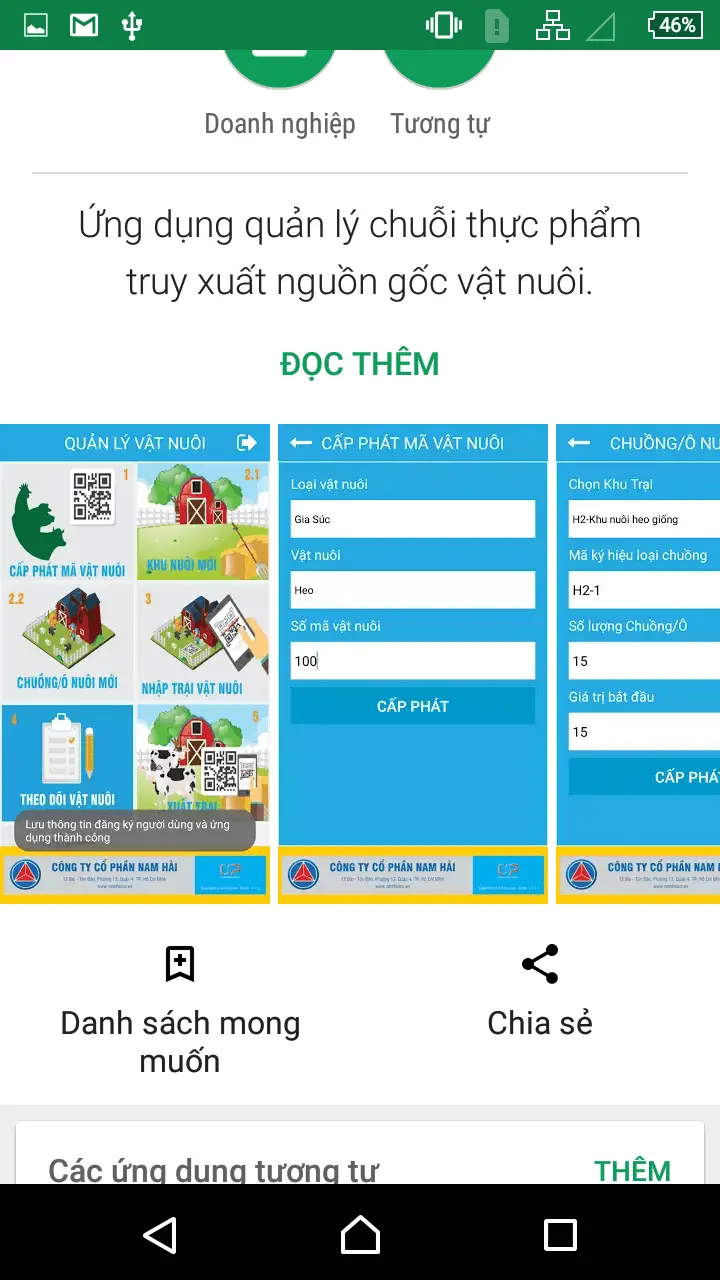Expand description with ĐỌC THÊM
This screenshot has height=1280, width=720.
(360, 364)
